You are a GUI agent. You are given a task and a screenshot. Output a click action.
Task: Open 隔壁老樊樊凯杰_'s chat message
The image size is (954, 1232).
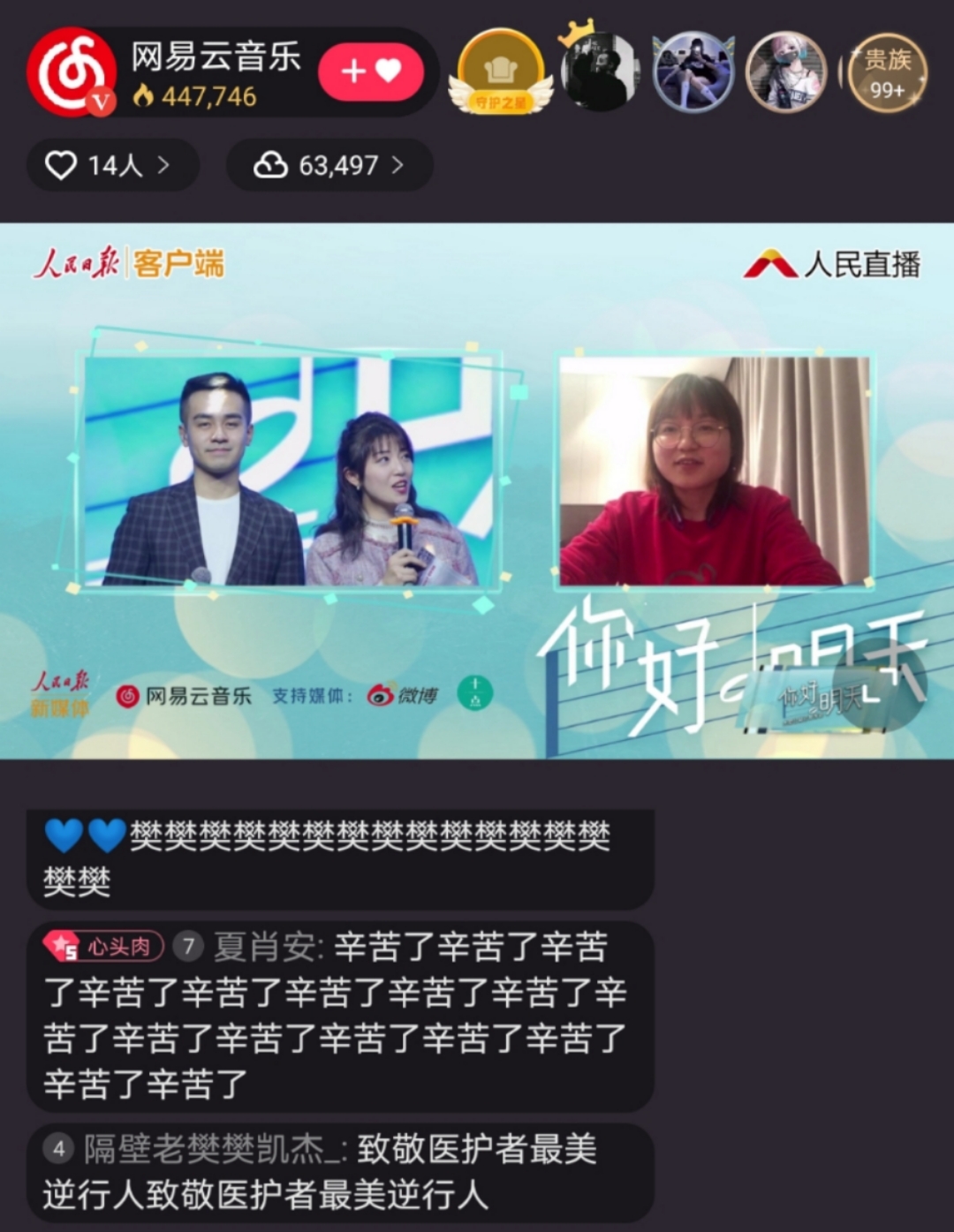pyautogui.click(x=340, y=1172)
